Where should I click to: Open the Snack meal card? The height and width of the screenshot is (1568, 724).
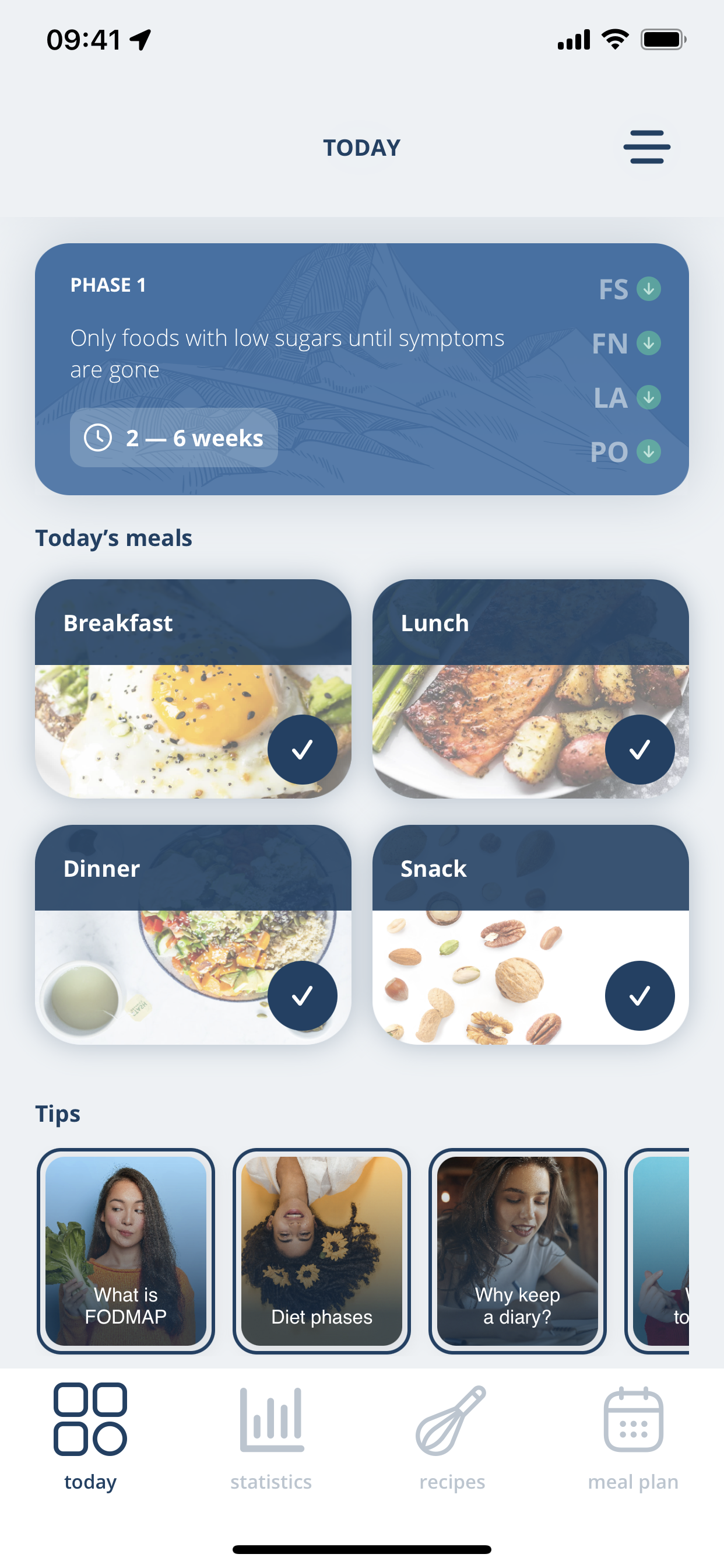tap(530, 935)
